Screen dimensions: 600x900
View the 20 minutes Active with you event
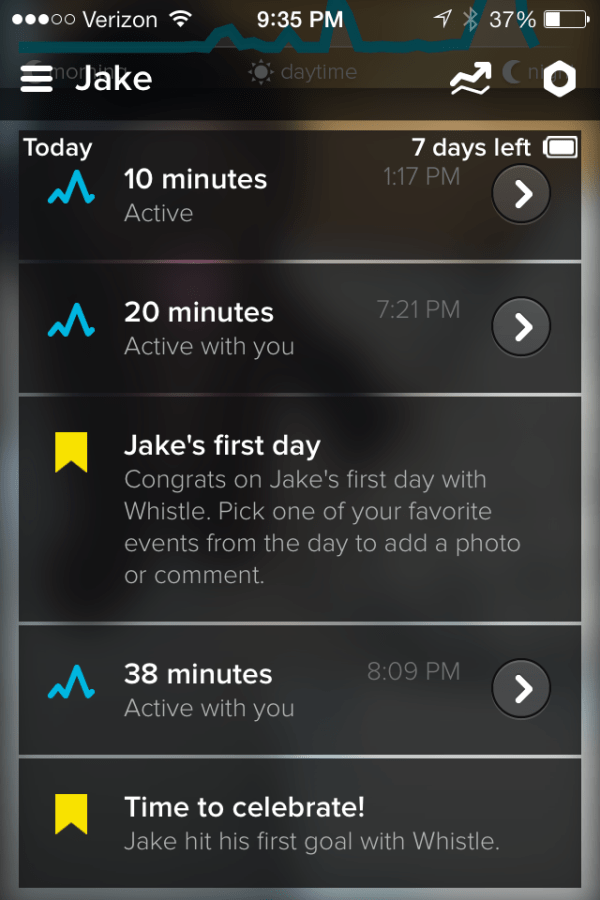coord(521,327)
